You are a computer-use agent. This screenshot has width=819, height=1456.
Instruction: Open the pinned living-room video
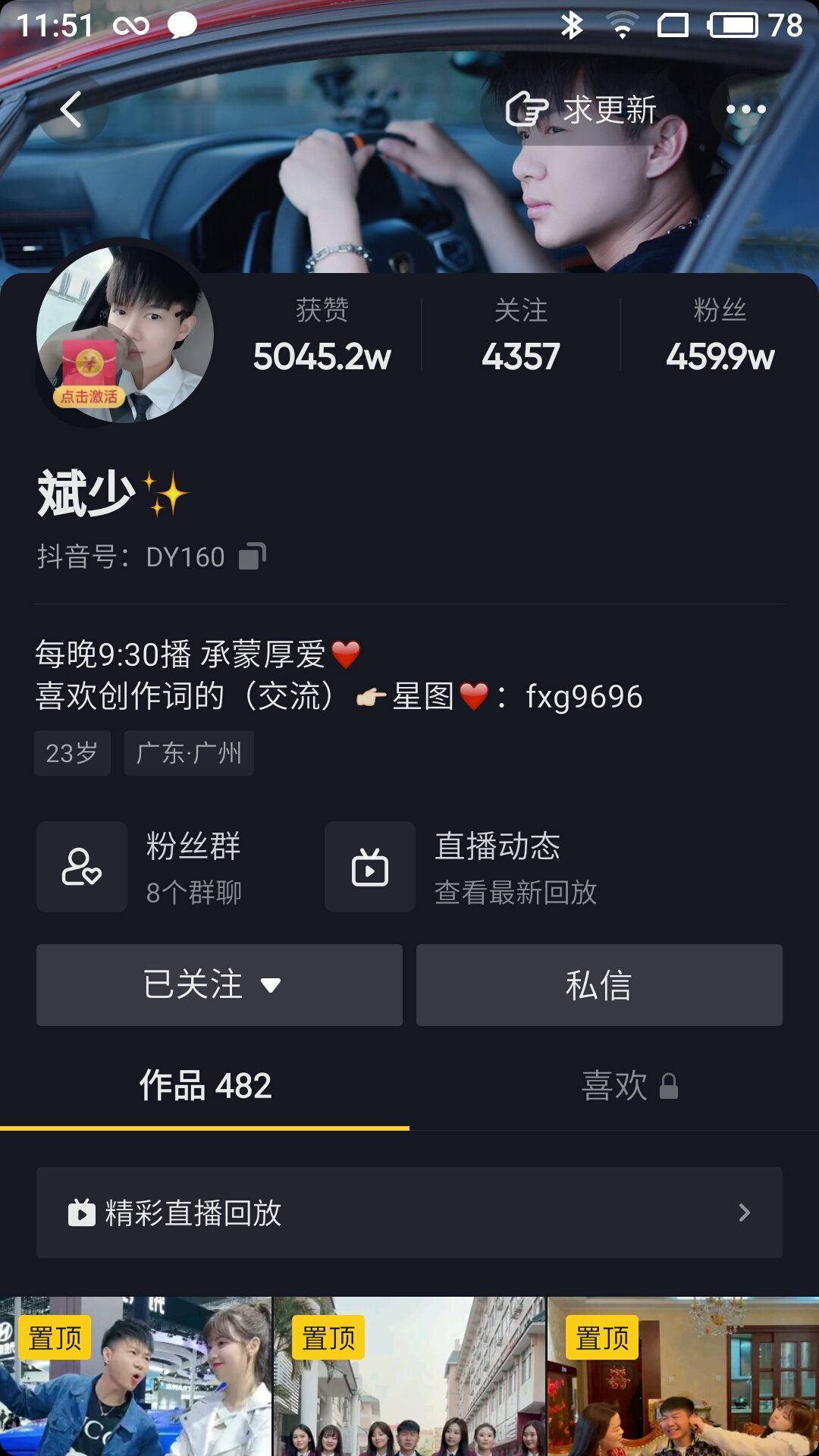pyautogui.click(x=683, y=1376)
